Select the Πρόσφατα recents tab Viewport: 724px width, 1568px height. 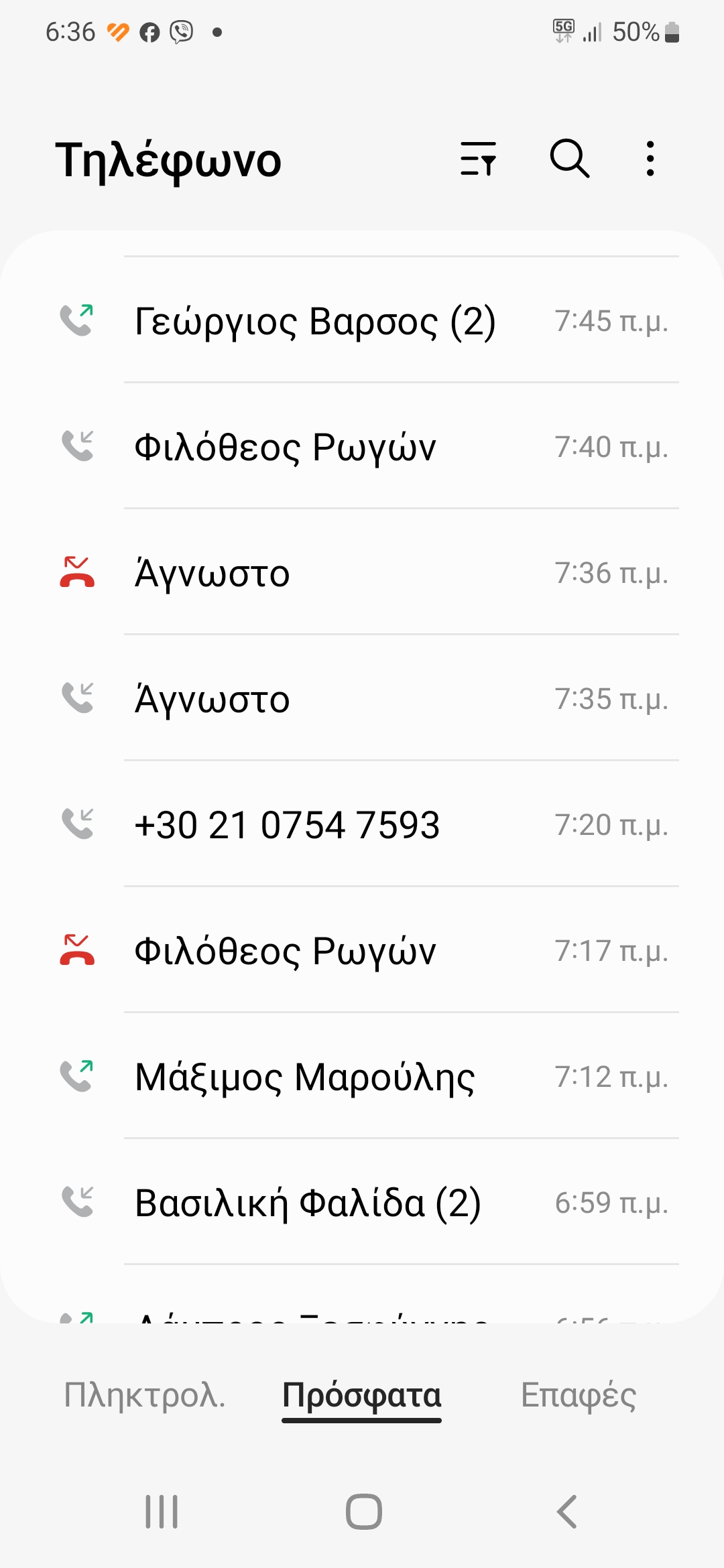[x=361, y=1395]
